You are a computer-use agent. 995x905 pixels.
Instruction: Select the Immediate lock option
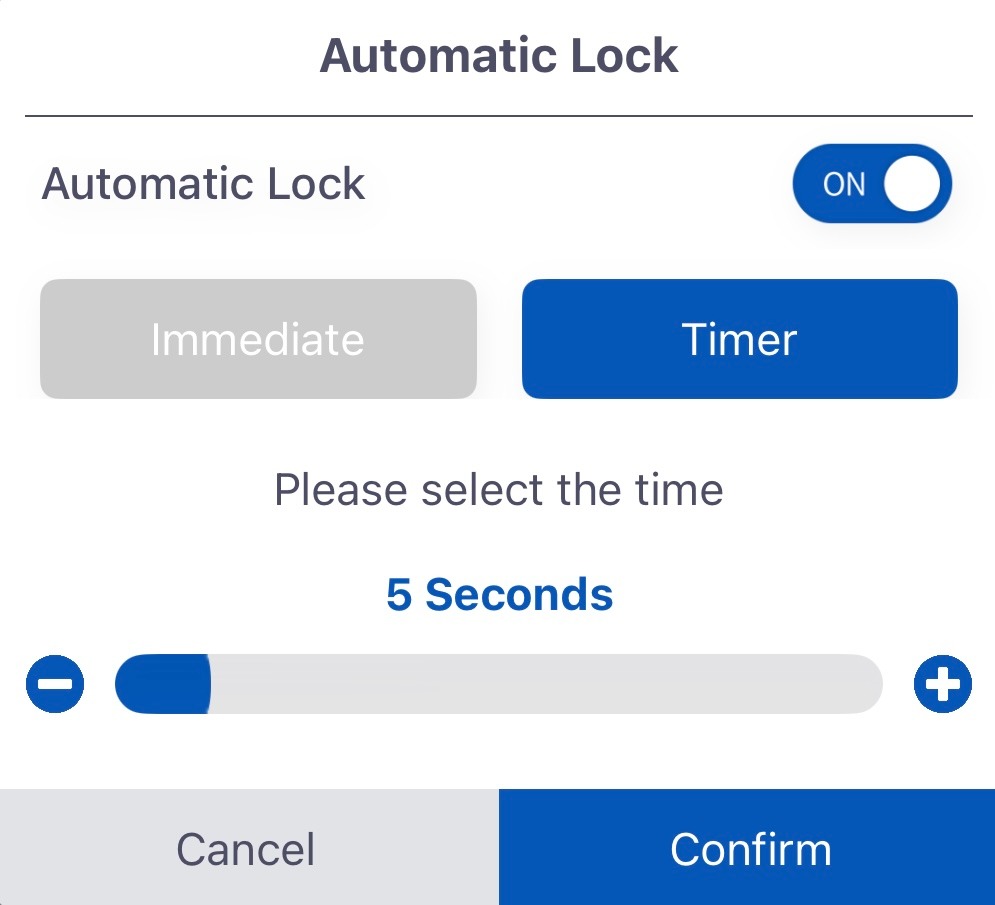(258, 339)
